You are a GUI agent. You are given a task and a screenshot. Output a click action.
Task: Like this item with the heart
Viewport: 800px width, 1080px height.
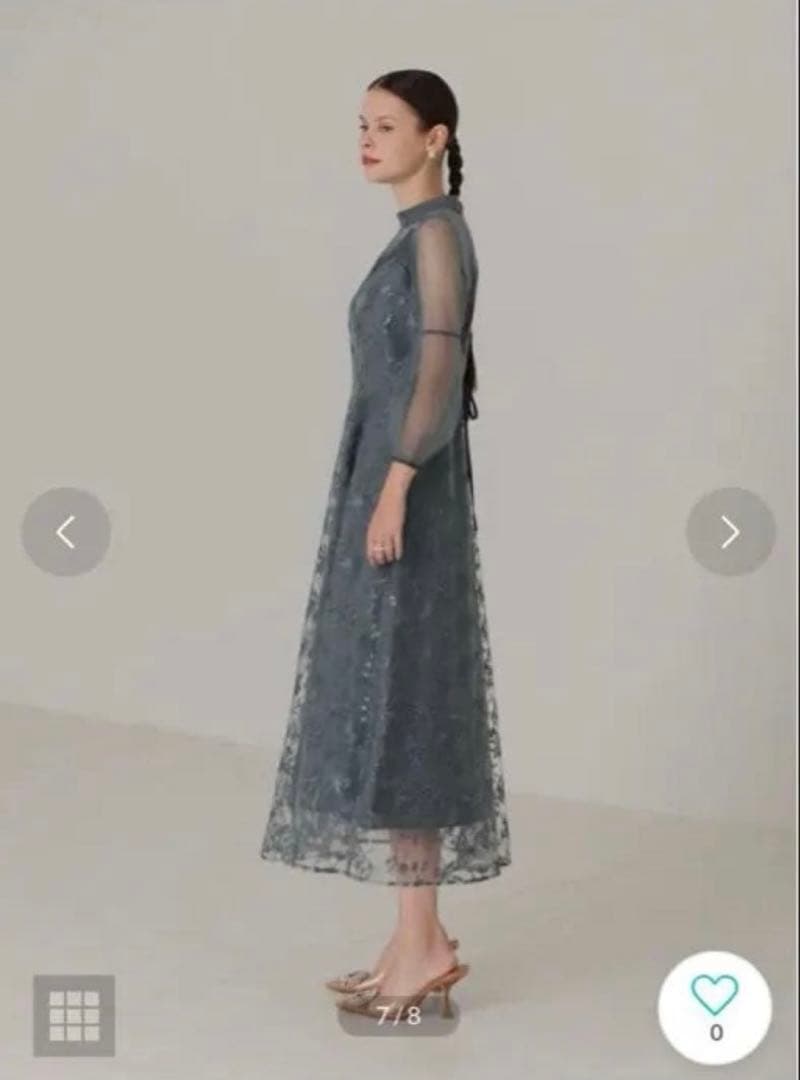coord(714,997)
